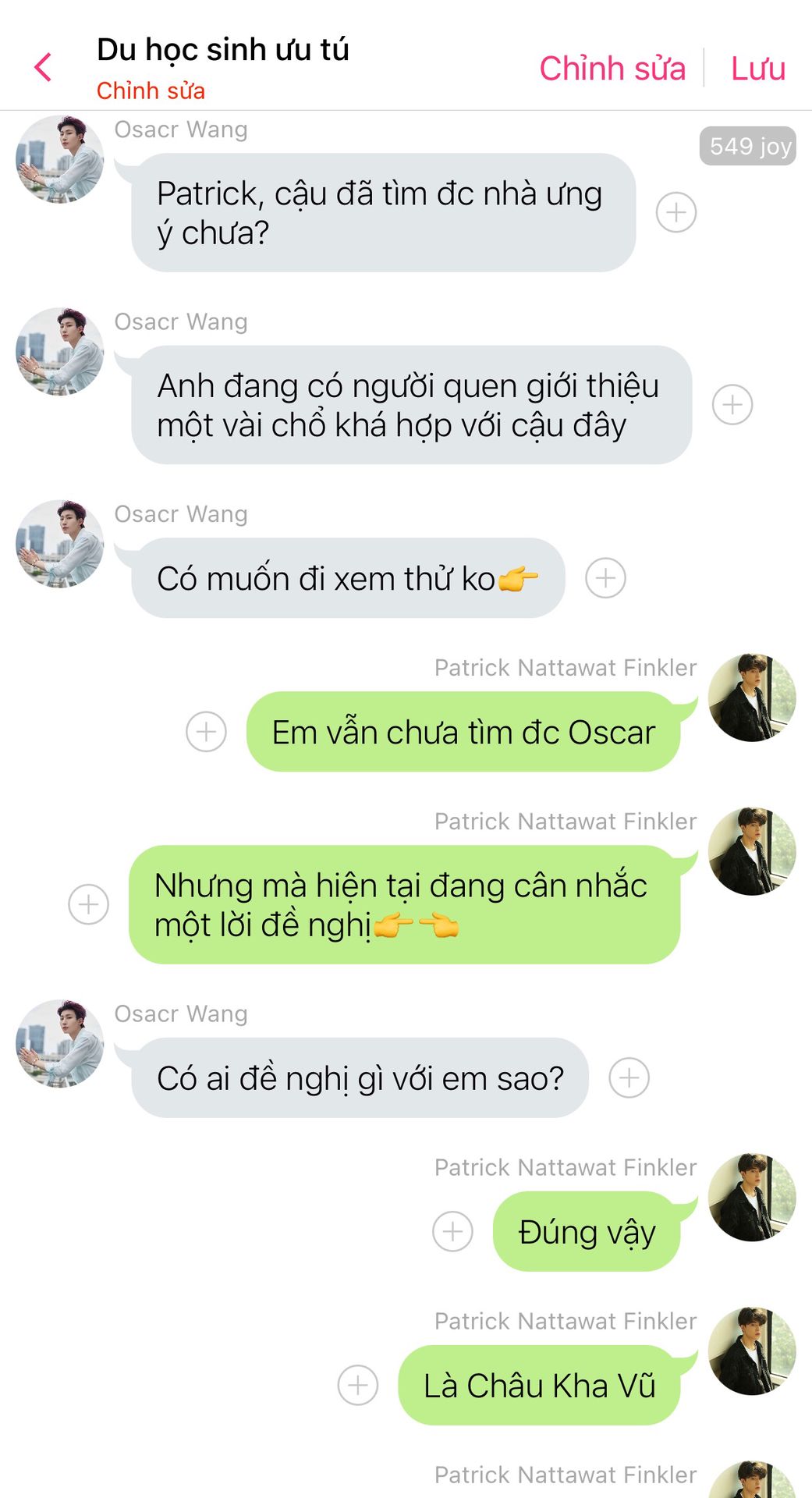Tap Patrick's avatar beside 'Đúng vậy'
The width and height of the screenshot is (812, 1498).
click(x=751, y=1197)
